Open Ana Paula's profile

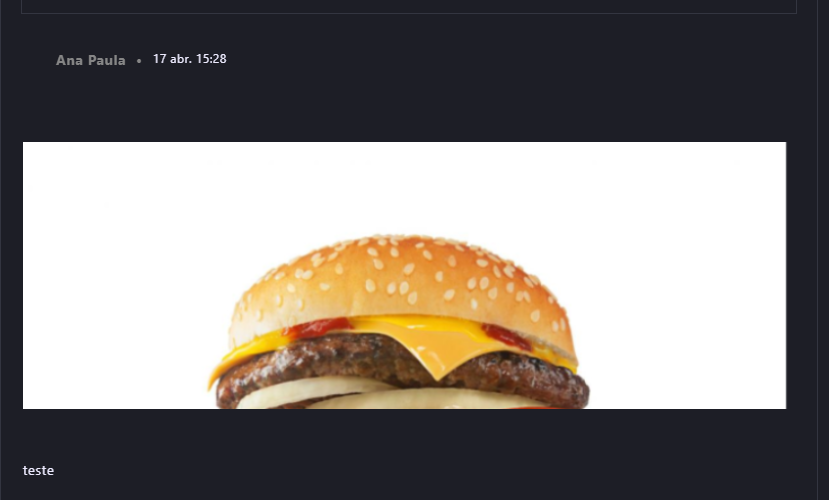coord(91,60)
